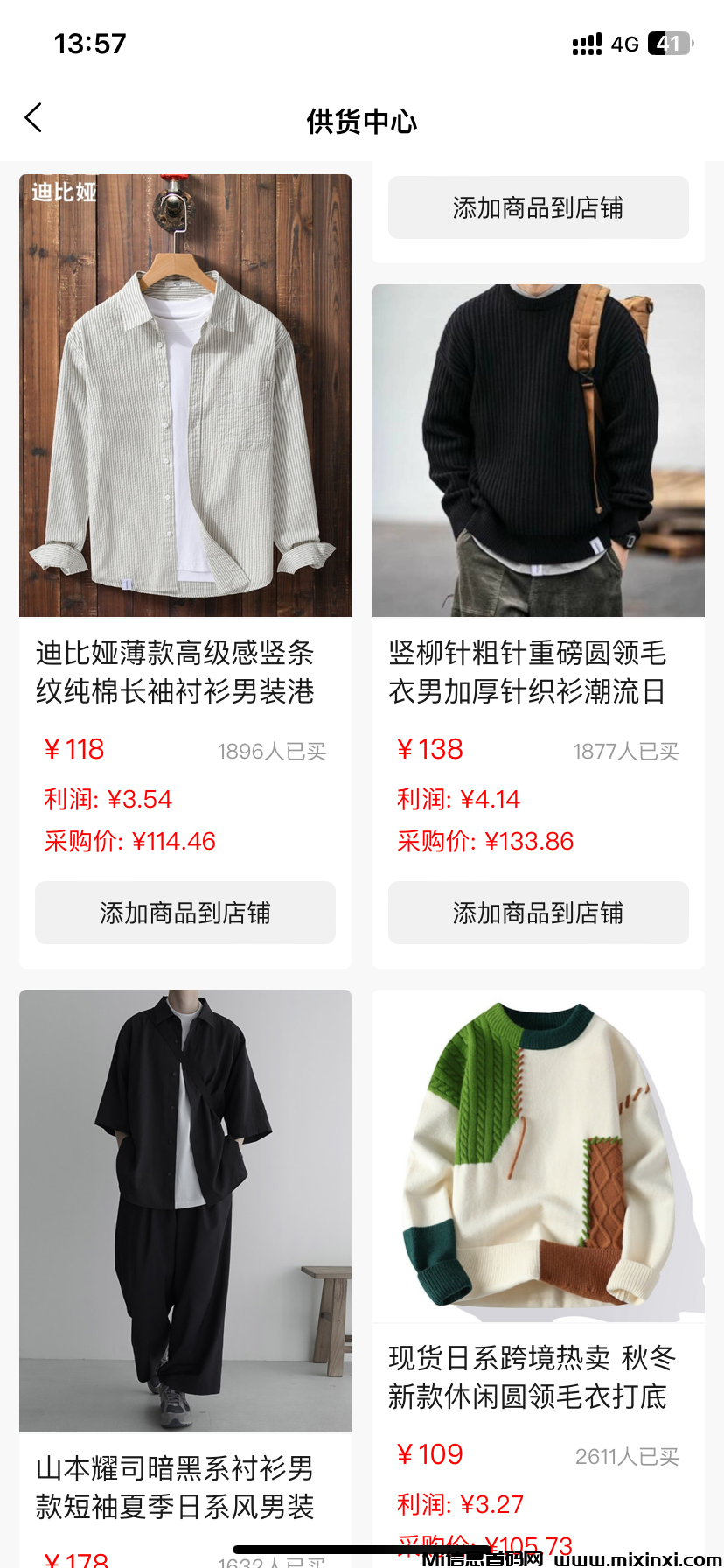Add 竖柳针 black sweater to the store
This screenshot has height=1568, width=724.
point(538,913)
